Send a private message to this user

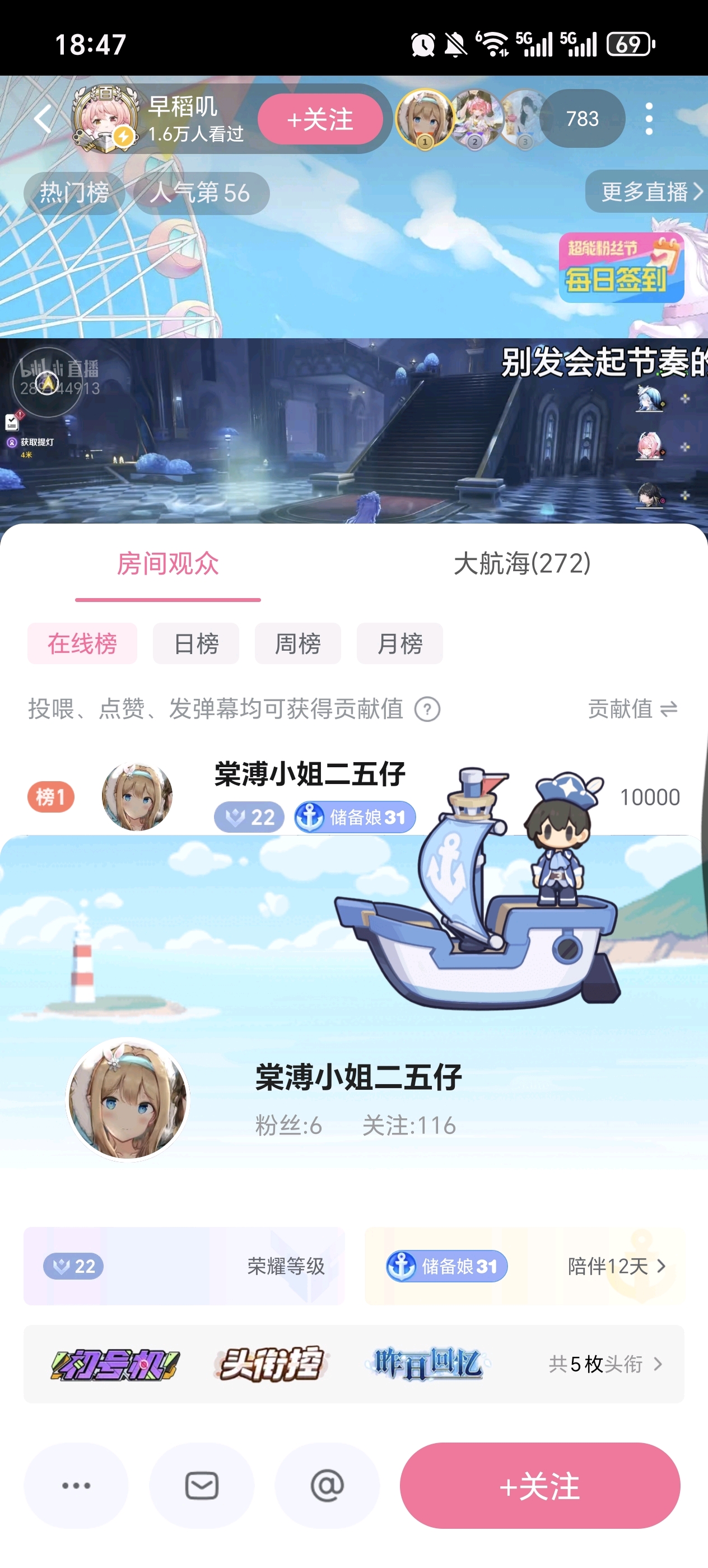click(202, 1486)
